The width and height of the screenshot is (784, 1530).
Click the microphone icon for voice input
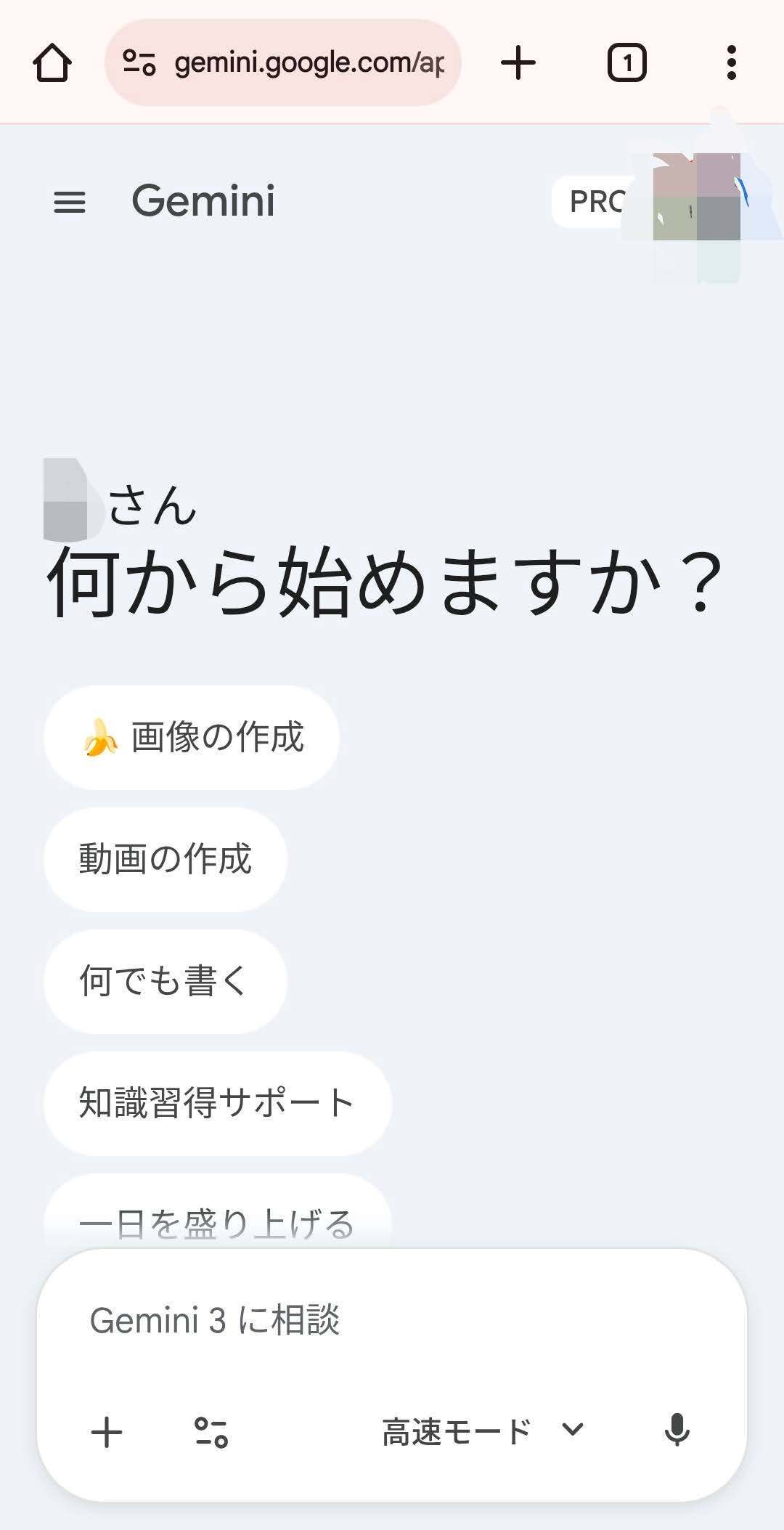coord(677,1431)
